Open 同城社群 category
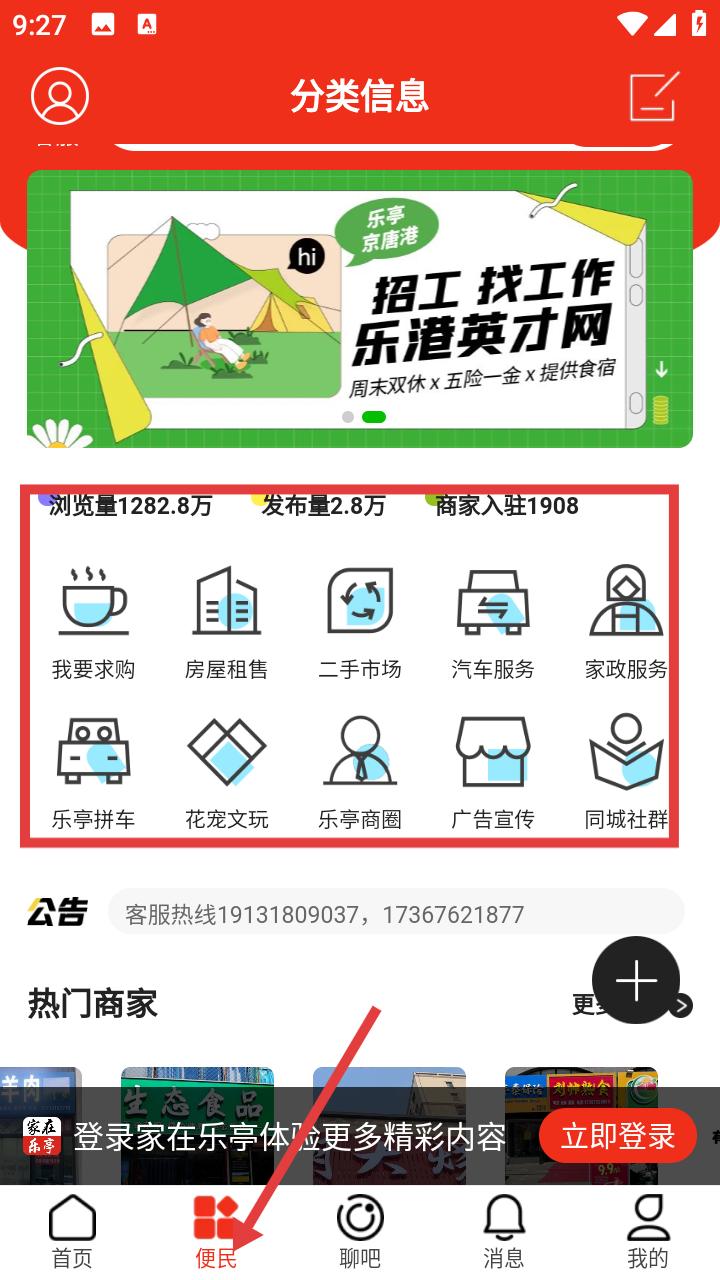The height and width of the screenshot is (1280, 720). pos(626,772)
